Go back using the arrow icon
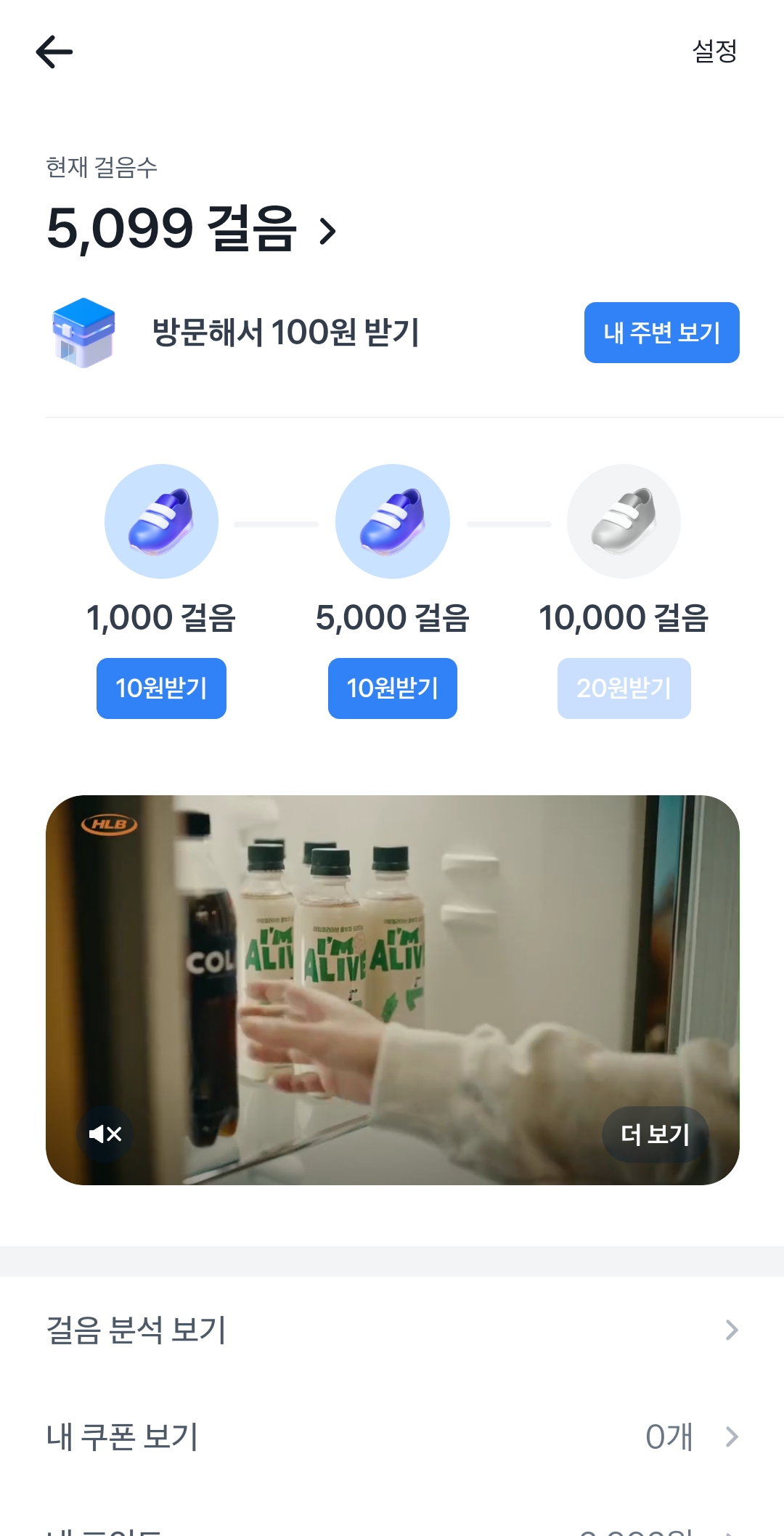Viewport: 784px width, 1536px height. 54,52
